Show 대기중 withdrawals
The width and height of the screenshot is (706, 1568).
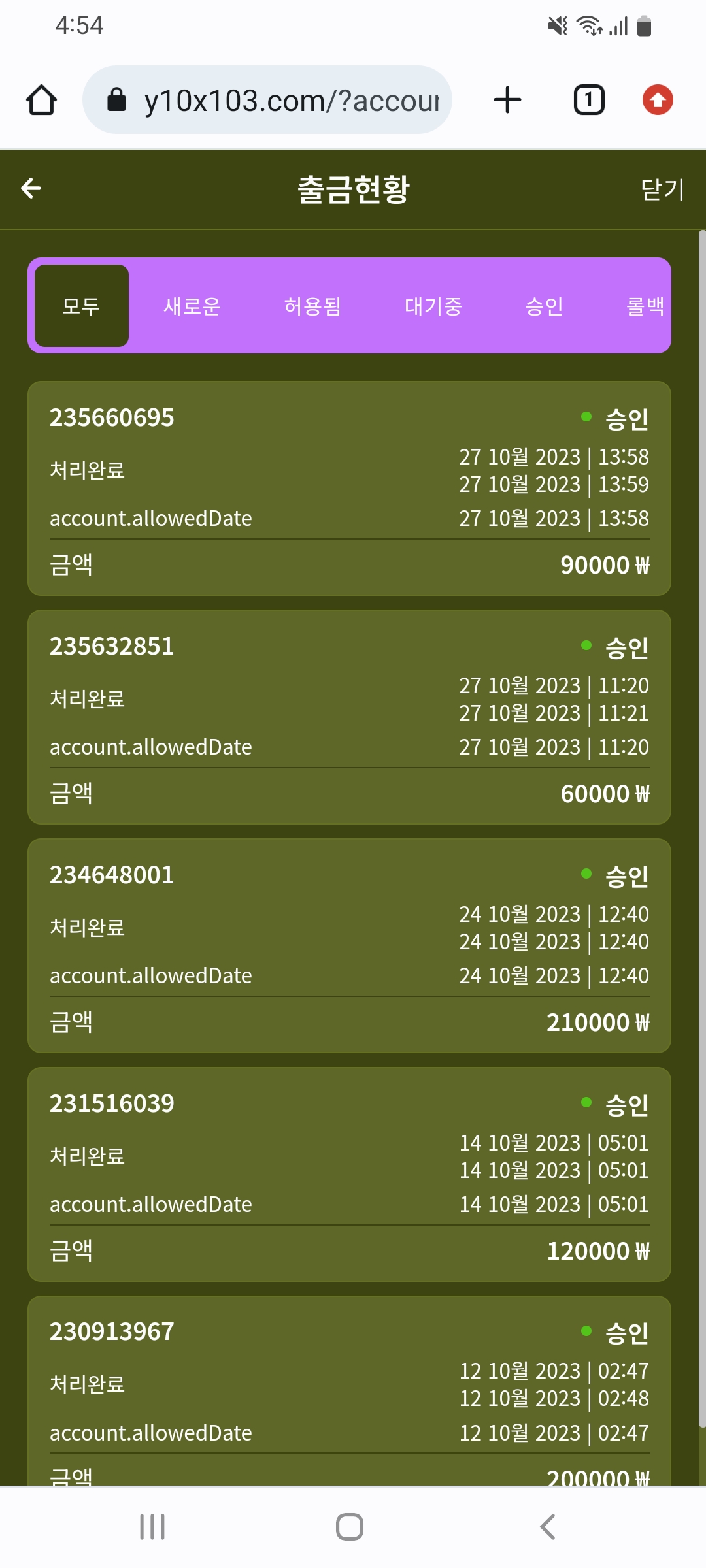(433, 306)
